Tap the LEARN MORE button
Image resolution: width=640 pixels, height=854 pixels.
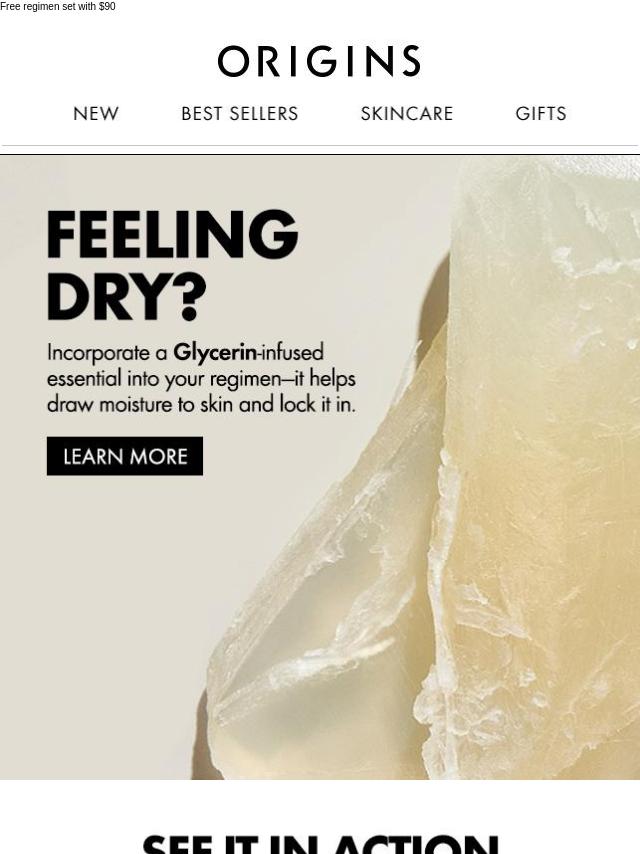(125, 456)
